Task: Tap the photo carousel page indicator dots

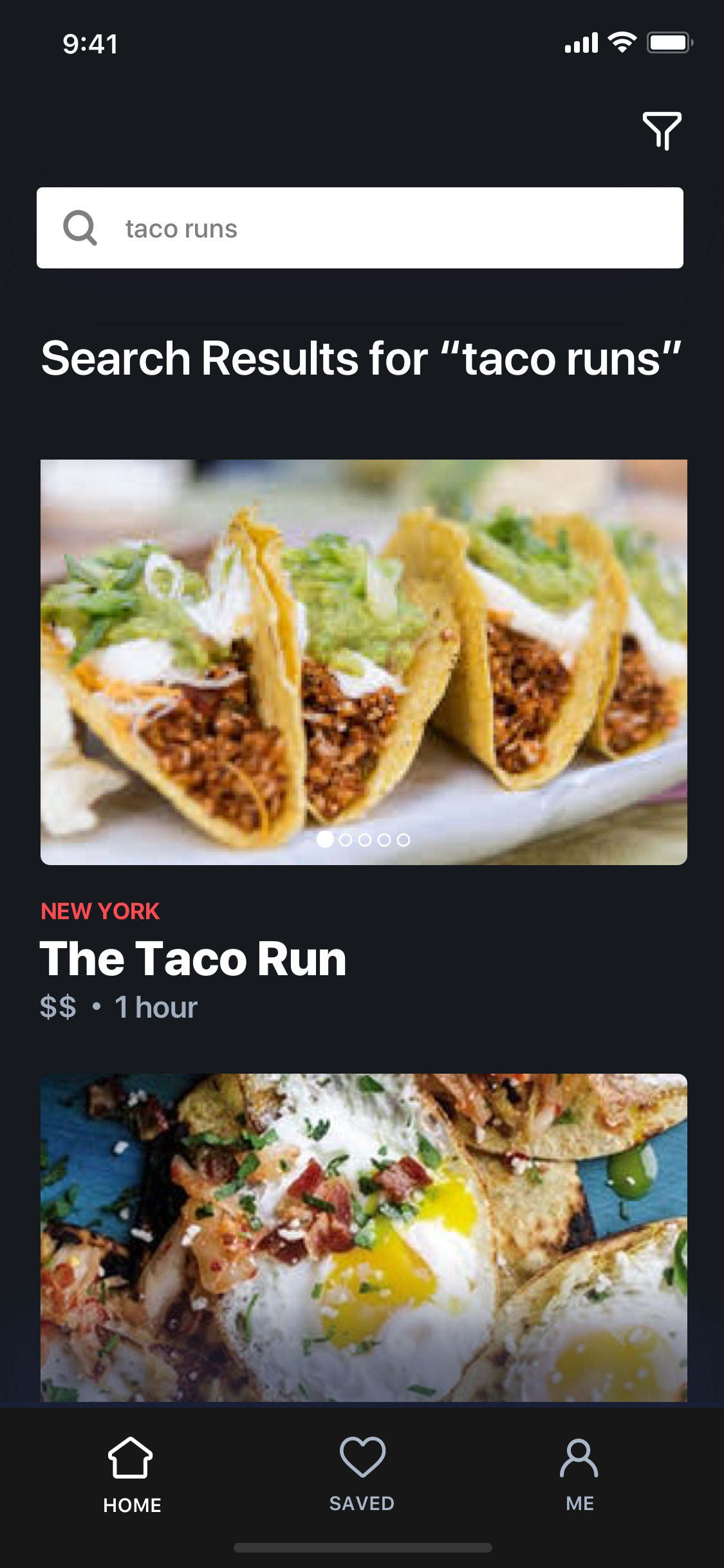Action: (364, 839)
